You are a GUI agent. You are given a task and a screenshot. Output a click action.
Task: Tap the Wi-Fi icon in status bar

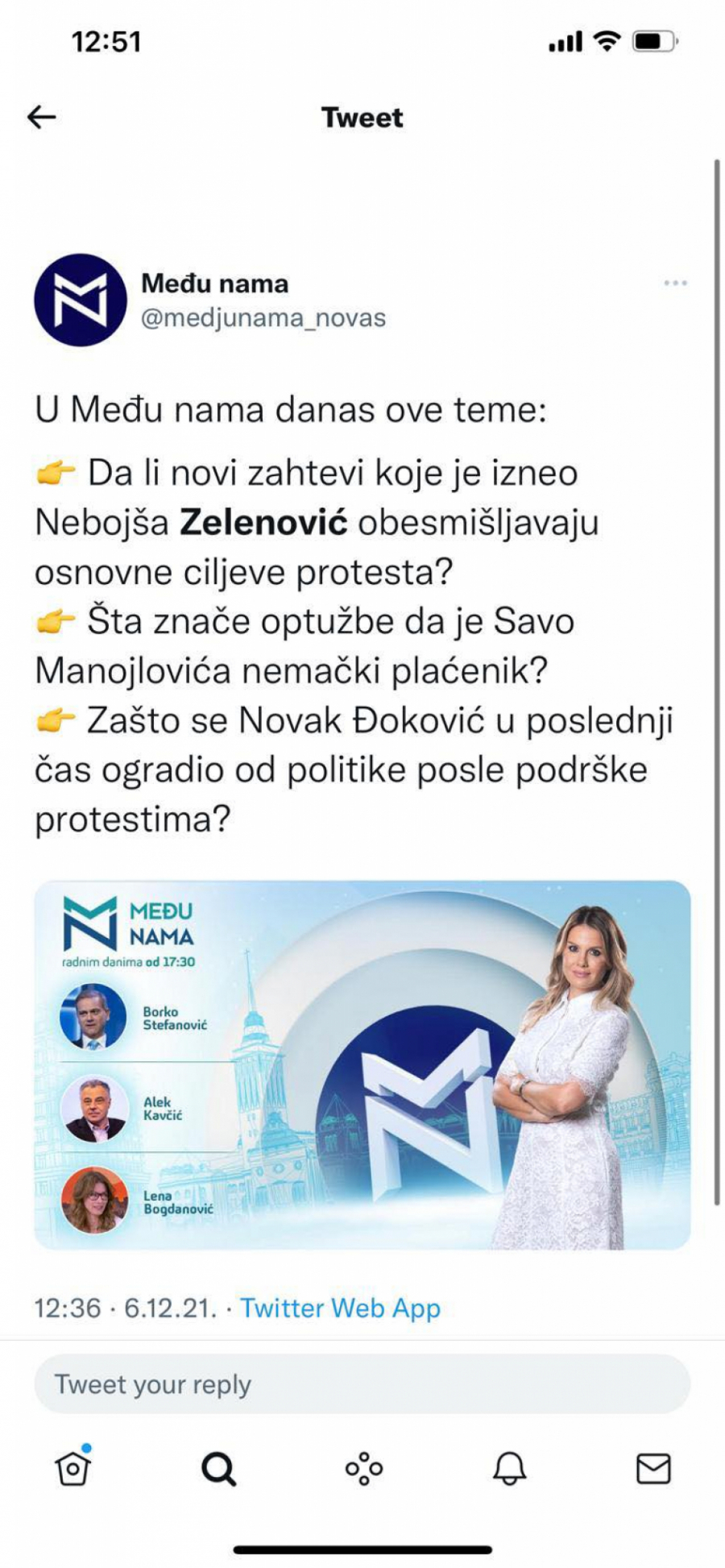[x=608, y=40]
